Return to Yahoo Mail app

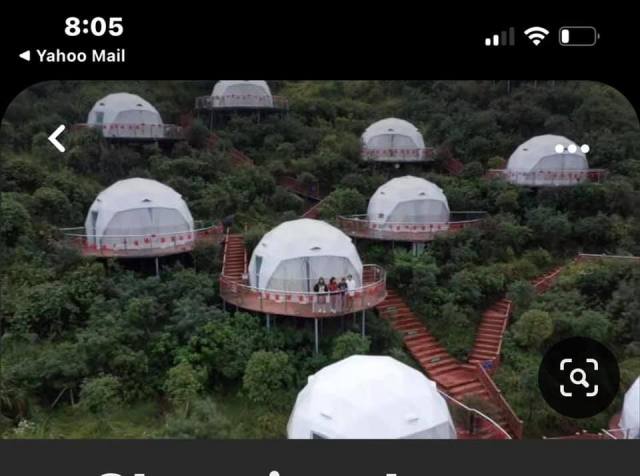point(72,56)
